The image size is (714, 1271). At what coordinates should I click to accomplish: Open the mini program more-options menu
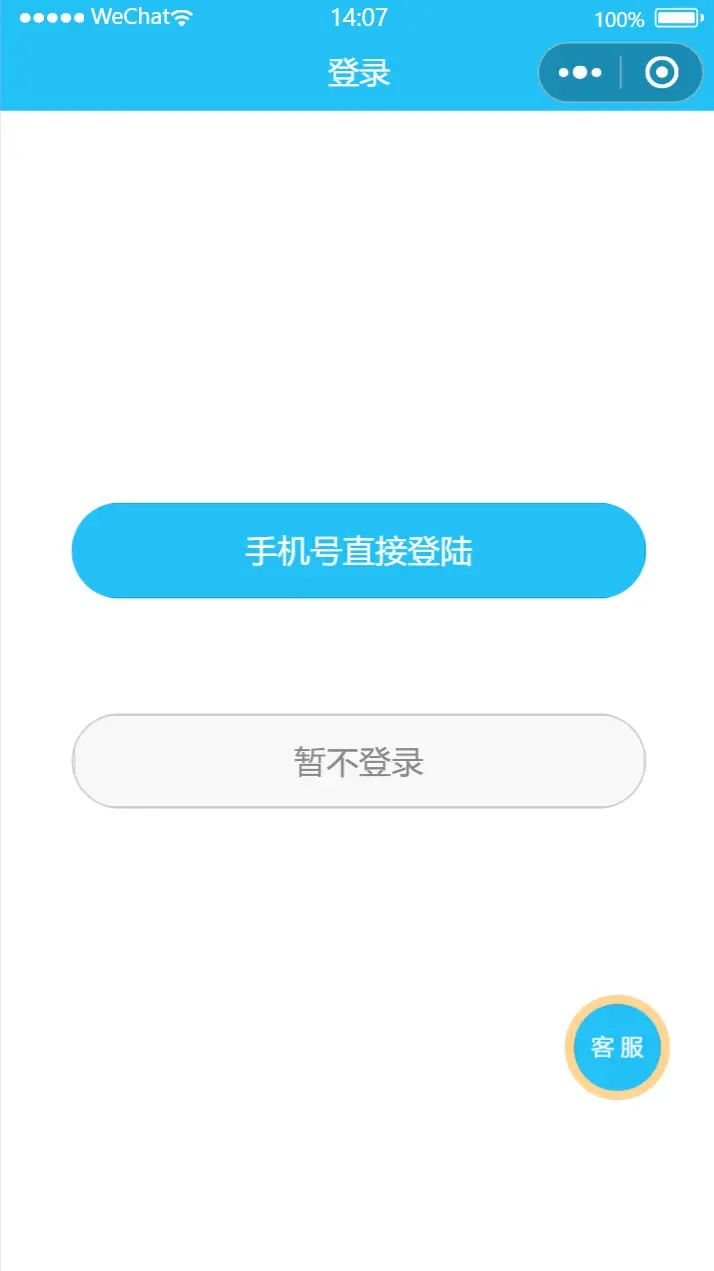[580, 73]
